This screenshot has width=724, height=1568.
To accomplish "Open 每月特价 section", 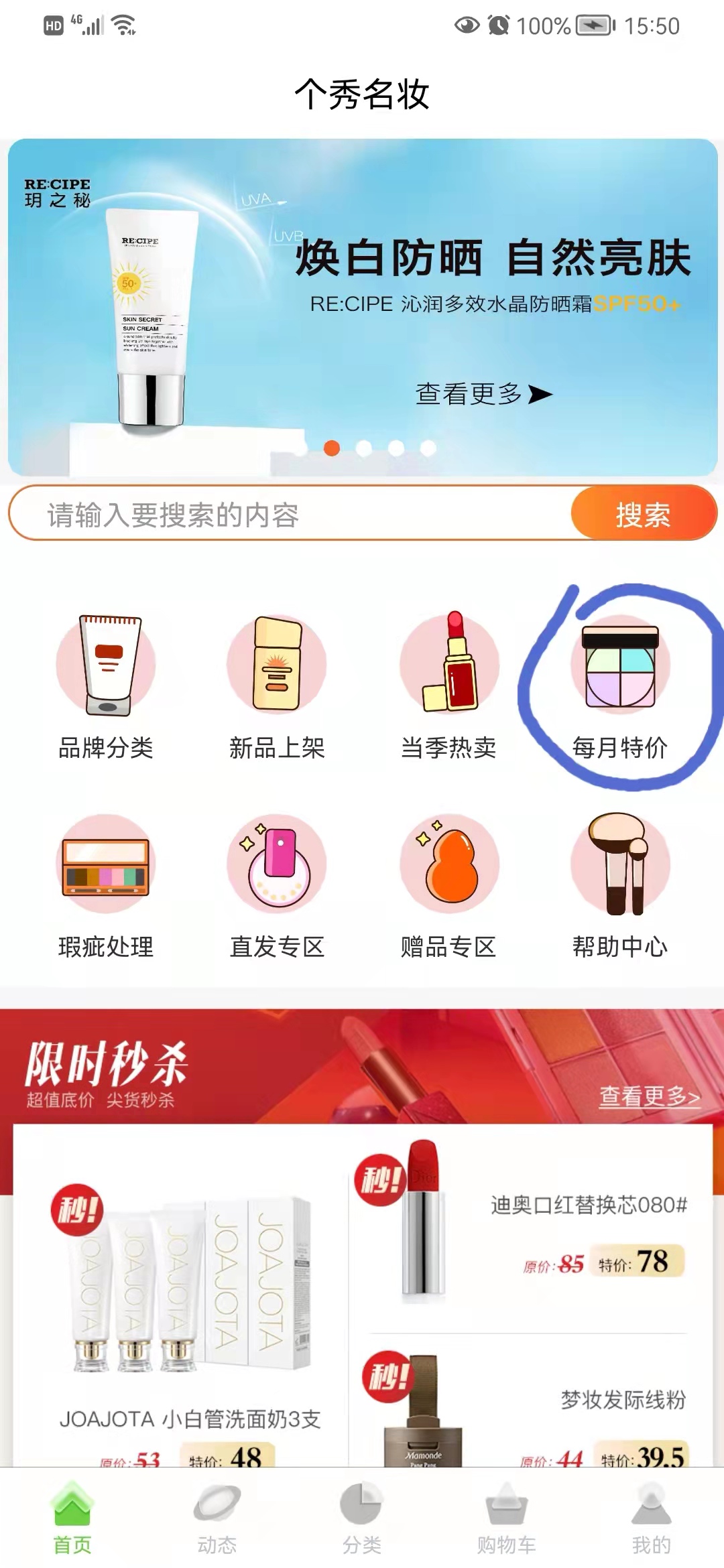I will 620,687.
